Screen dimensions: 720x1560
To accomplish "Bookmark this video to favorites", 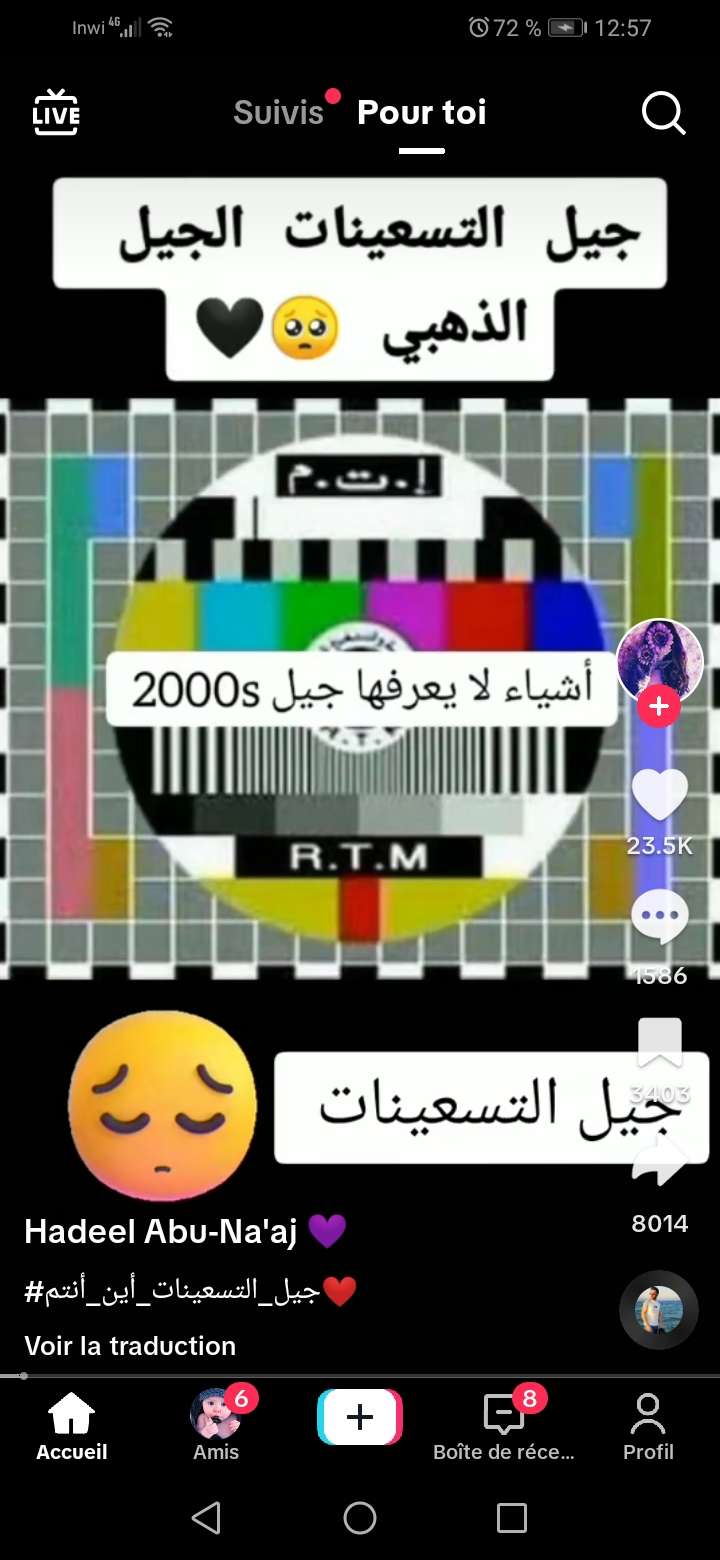I will click(x=660, y=1045).
